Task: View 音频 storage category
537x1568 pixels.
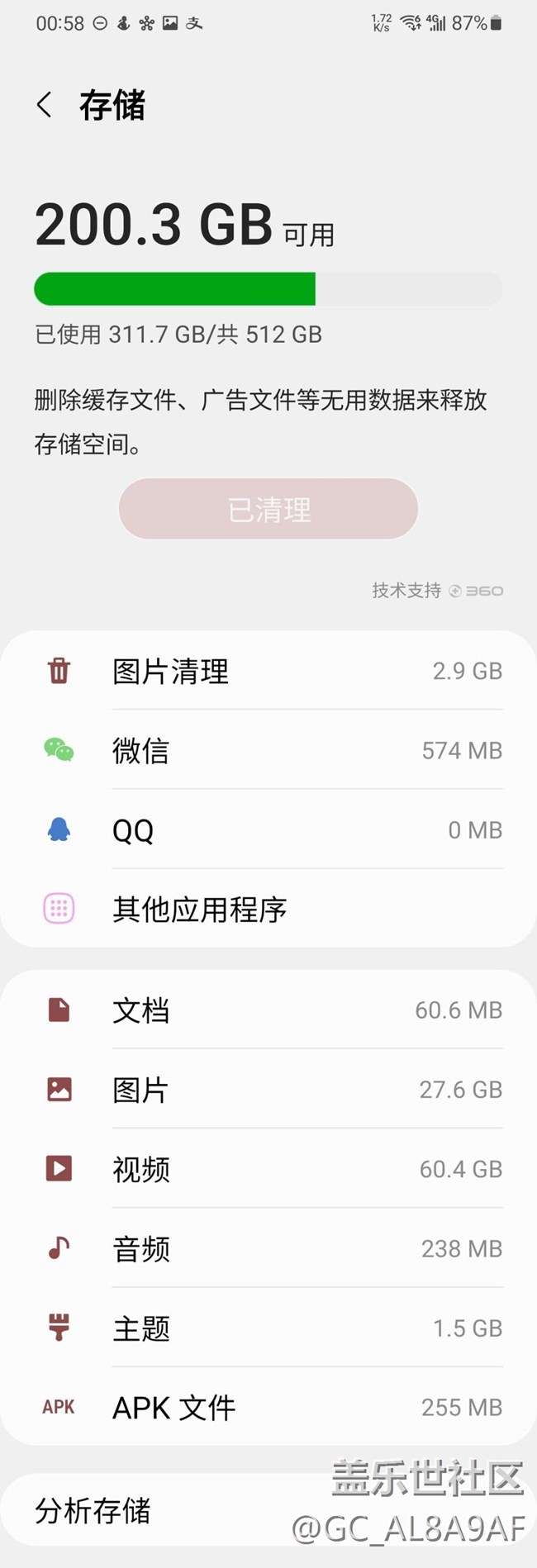Action: (268, 1248)
